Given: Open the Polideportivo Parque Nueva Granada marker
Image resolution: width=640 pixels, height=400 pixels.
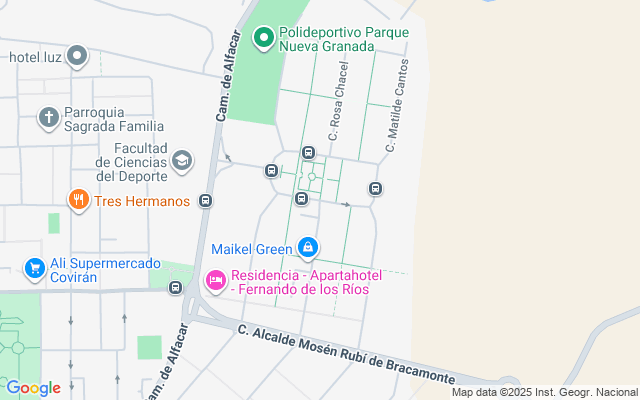Looking at the screenshot, I should pos(265,39).
